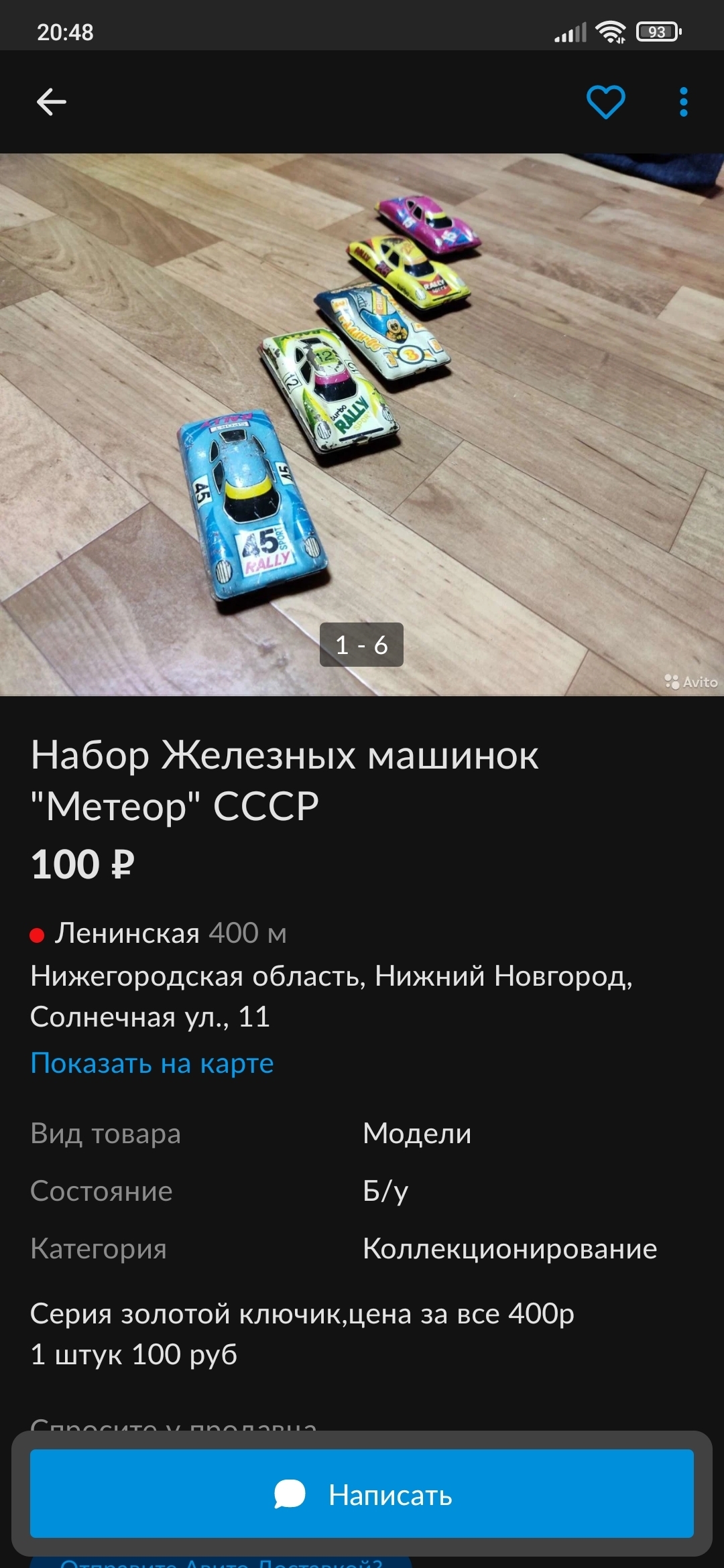Tap the 'Написать' button to message seller
This screenshot has height=1568, width=724.
coord(362,1495)
